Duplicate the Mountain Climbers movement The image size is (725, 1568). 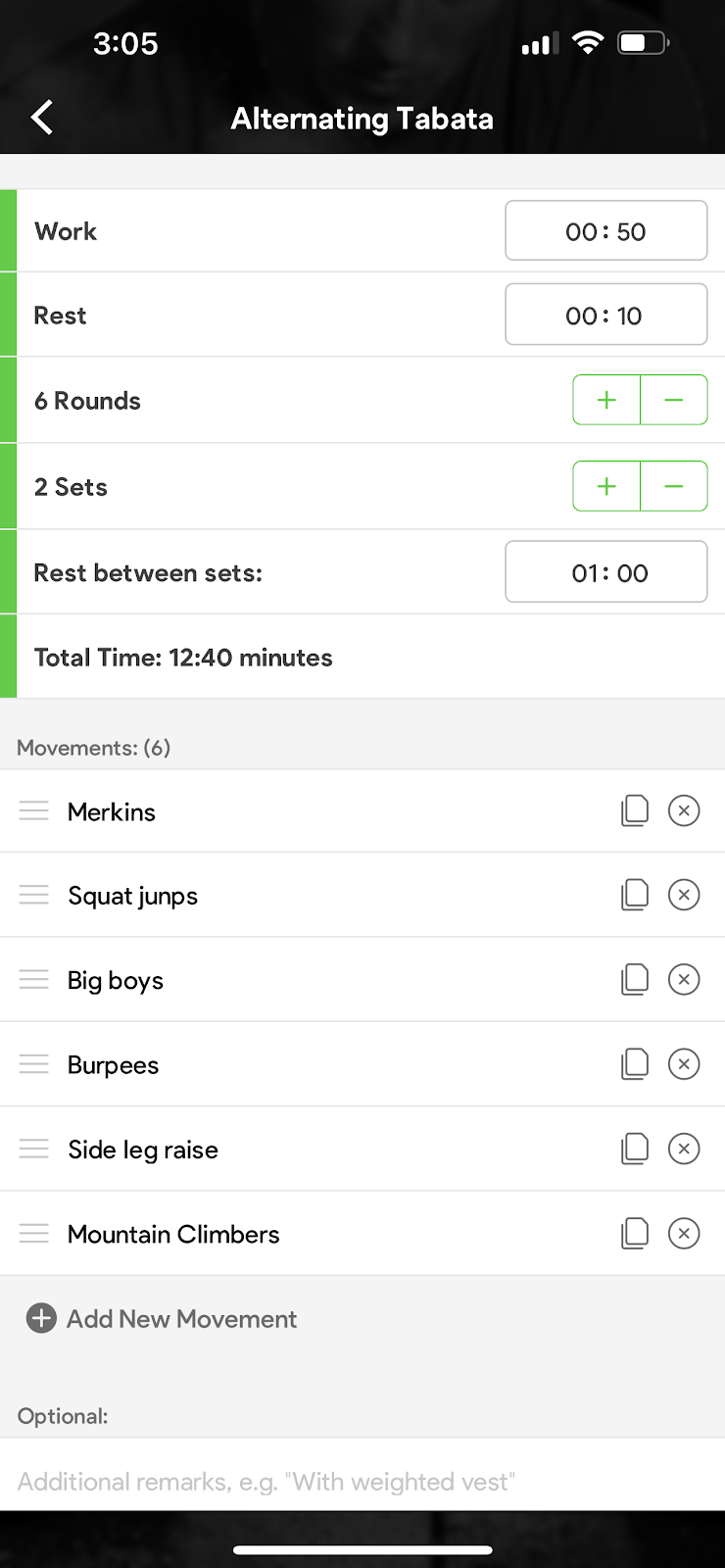coord(635,1233)
